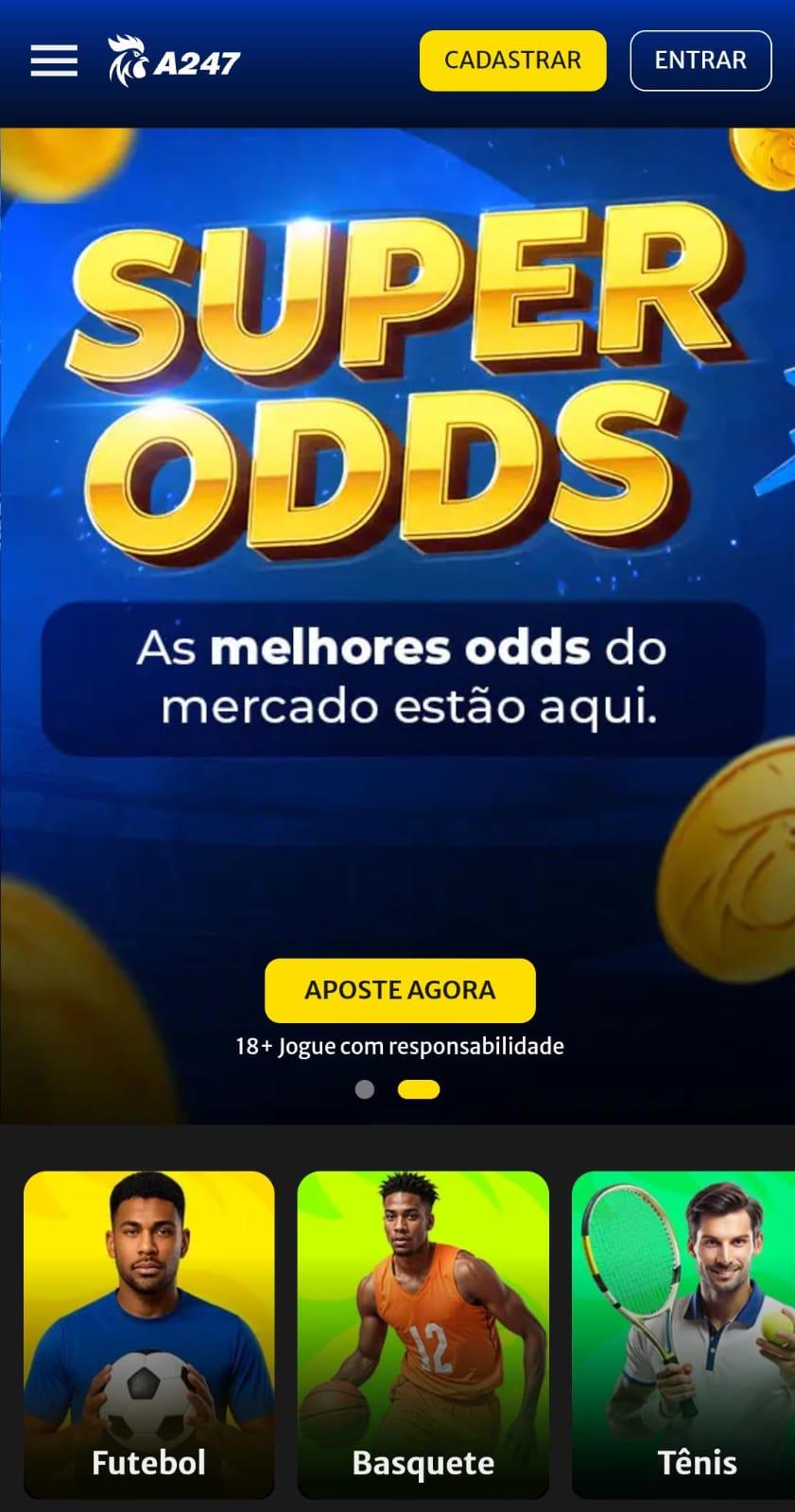795x1512 pixels.
Task: Tap the 18+ Jogue com responsabilidade text
Action: tap(399, 1046)
